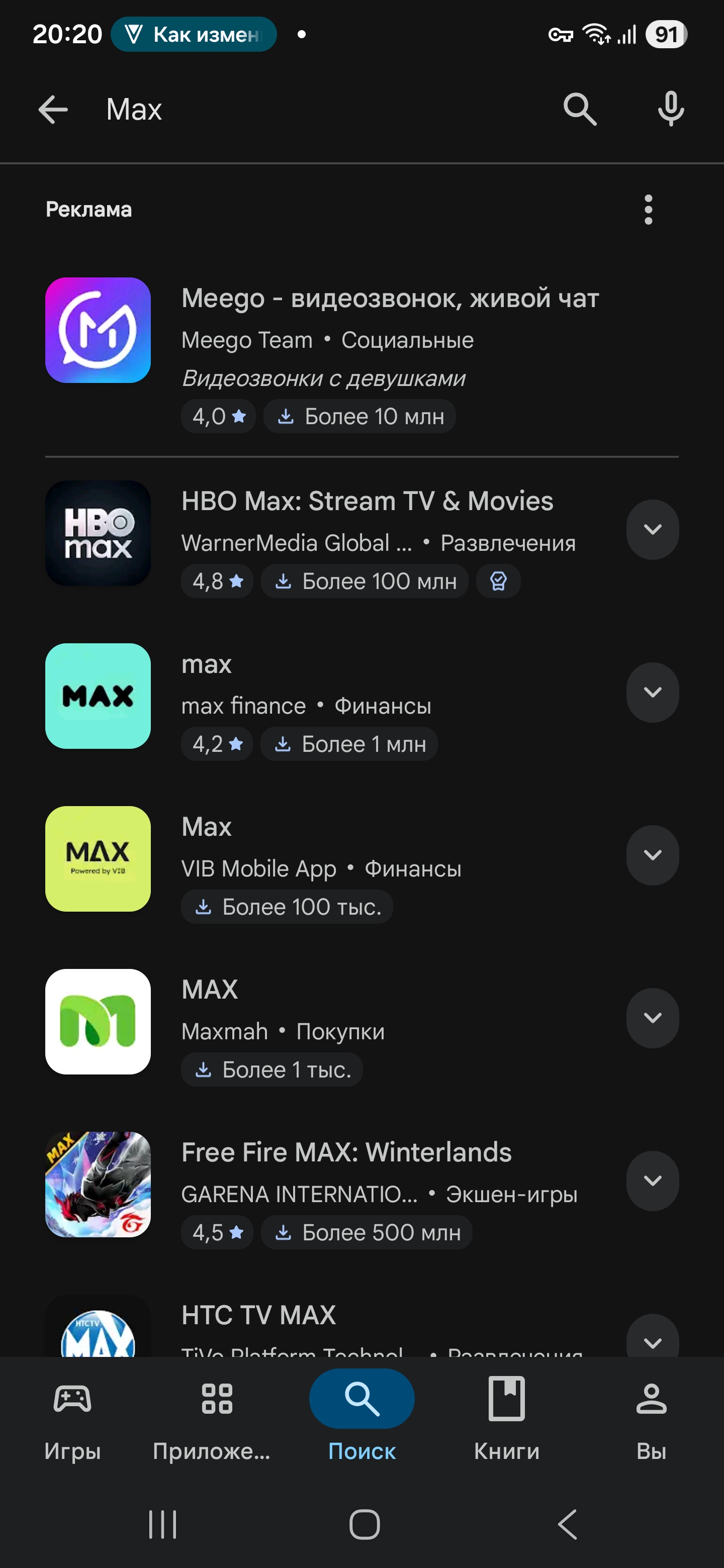Expand the VIB Mobile App result
The width and height of the screenshot is (724, 1568).
[x=652, y=855]
